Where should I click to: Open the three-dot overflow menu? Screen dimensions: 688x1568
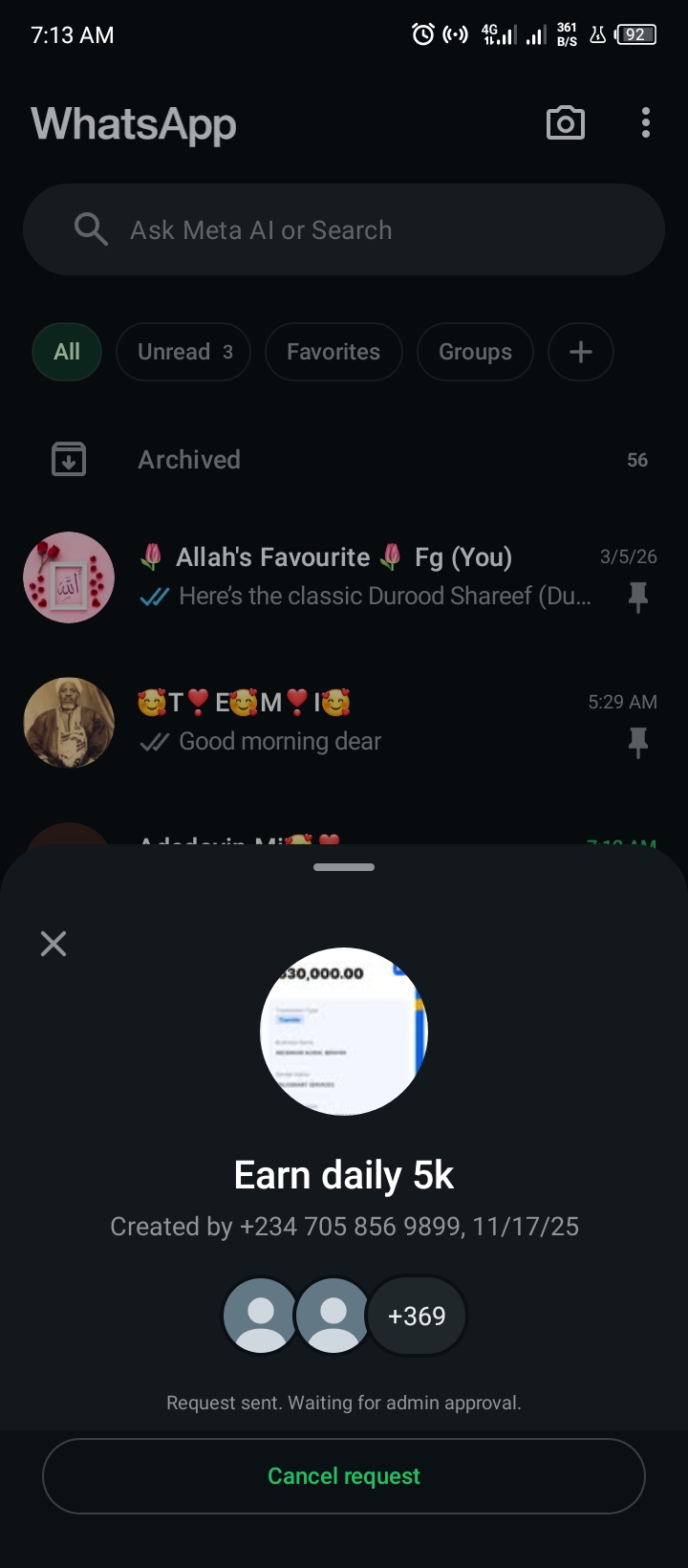click(x=646, y=123)
